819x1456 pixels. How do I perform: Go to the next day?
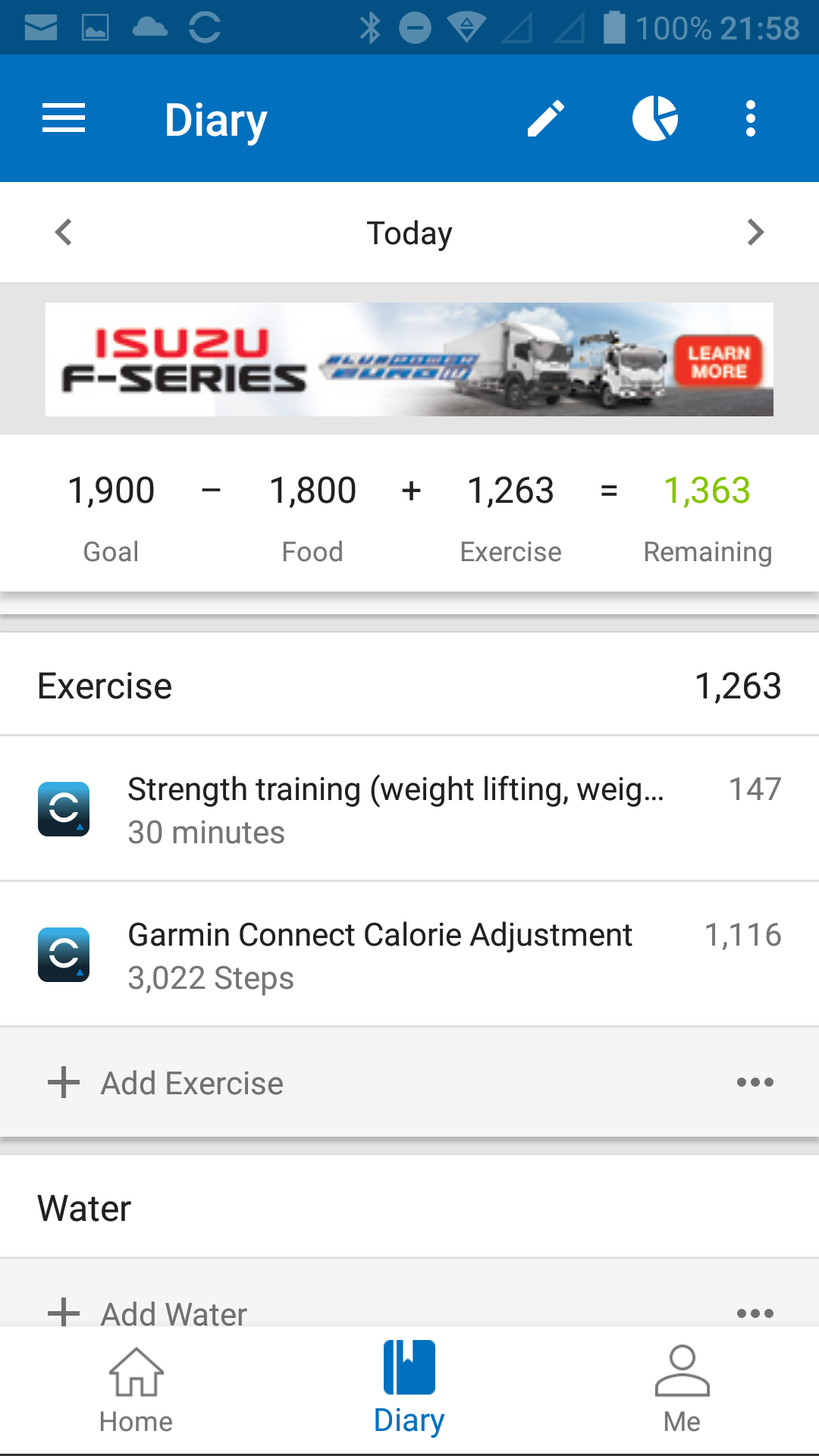pyautogui.click(x=755, y=232)
